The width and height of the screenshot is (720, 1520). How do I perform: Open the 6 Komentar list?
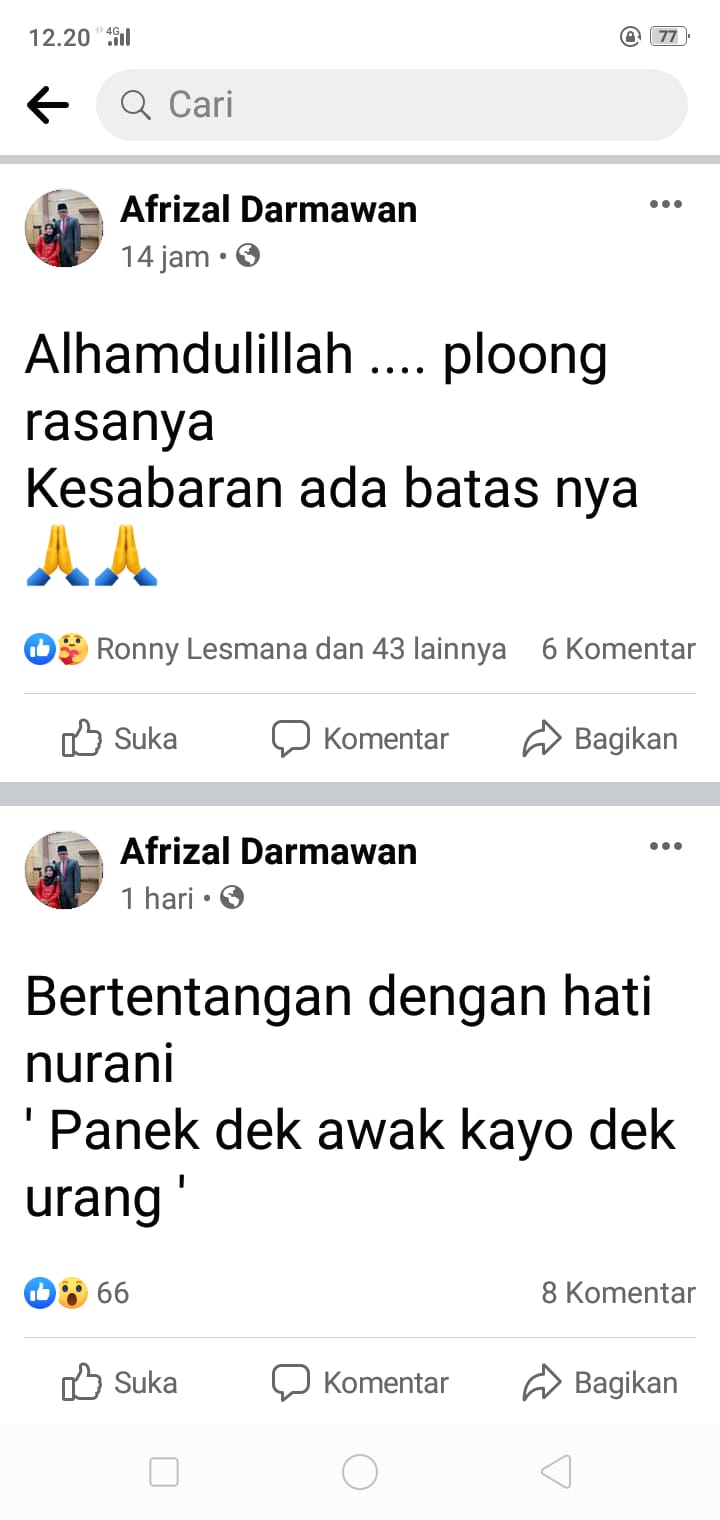point(618,649)
